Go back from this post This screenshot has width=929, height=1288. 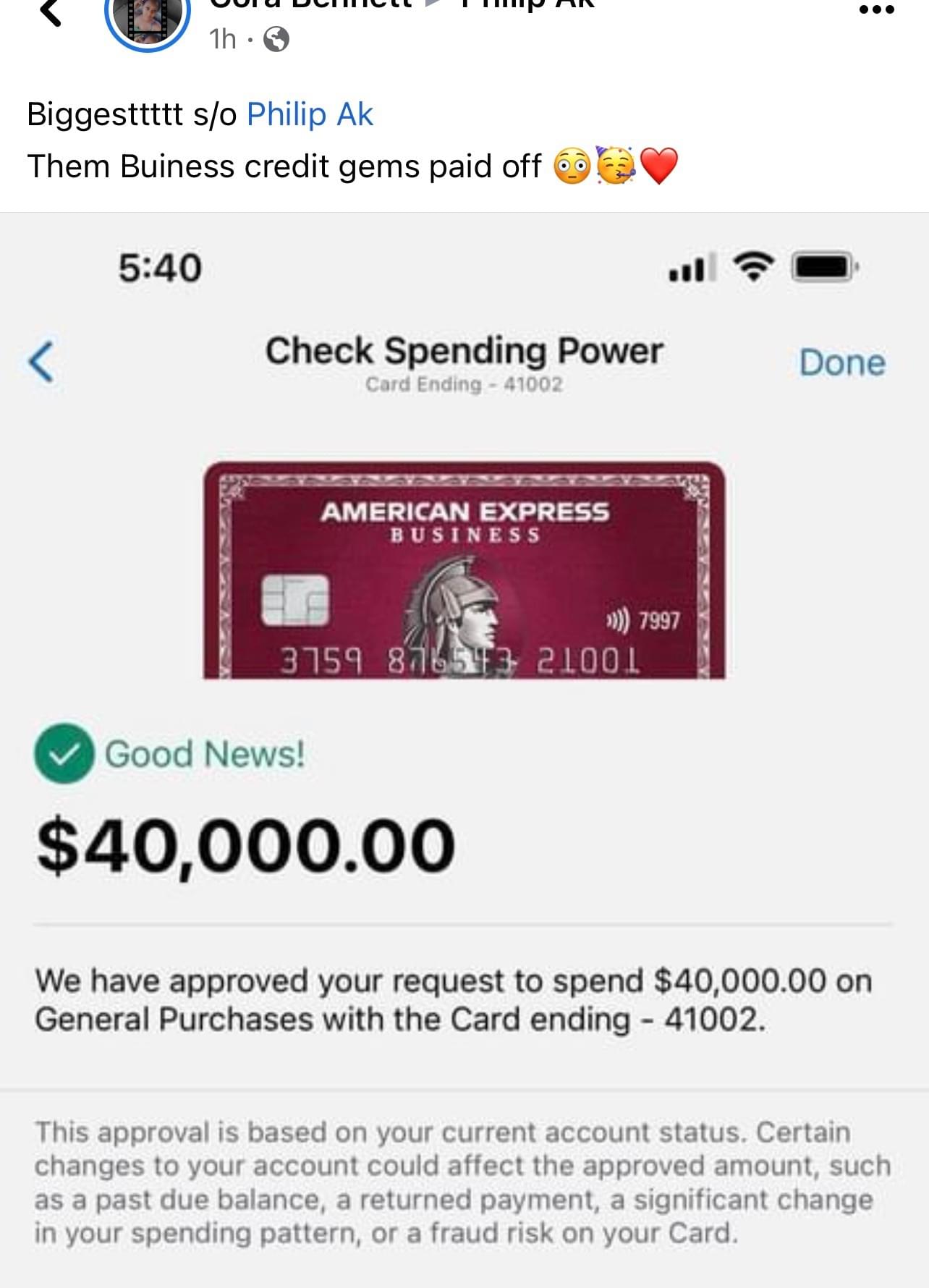pyautogui.click(x=49, y=12)
